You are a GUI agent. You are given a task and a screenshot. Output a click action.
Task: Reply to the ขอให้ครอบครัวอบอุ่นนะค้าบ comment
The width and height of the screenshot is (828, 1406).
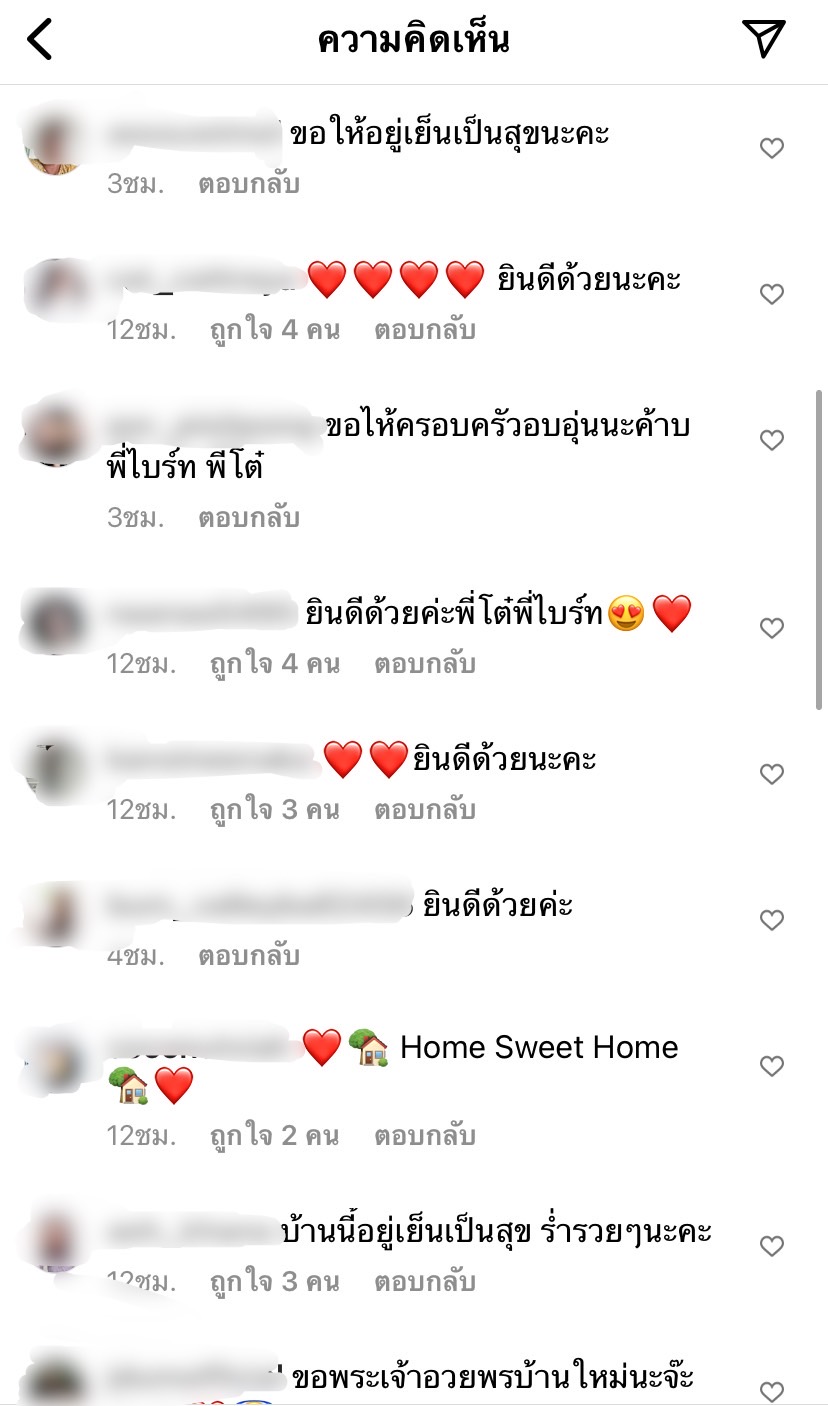[x=249, y=518]
